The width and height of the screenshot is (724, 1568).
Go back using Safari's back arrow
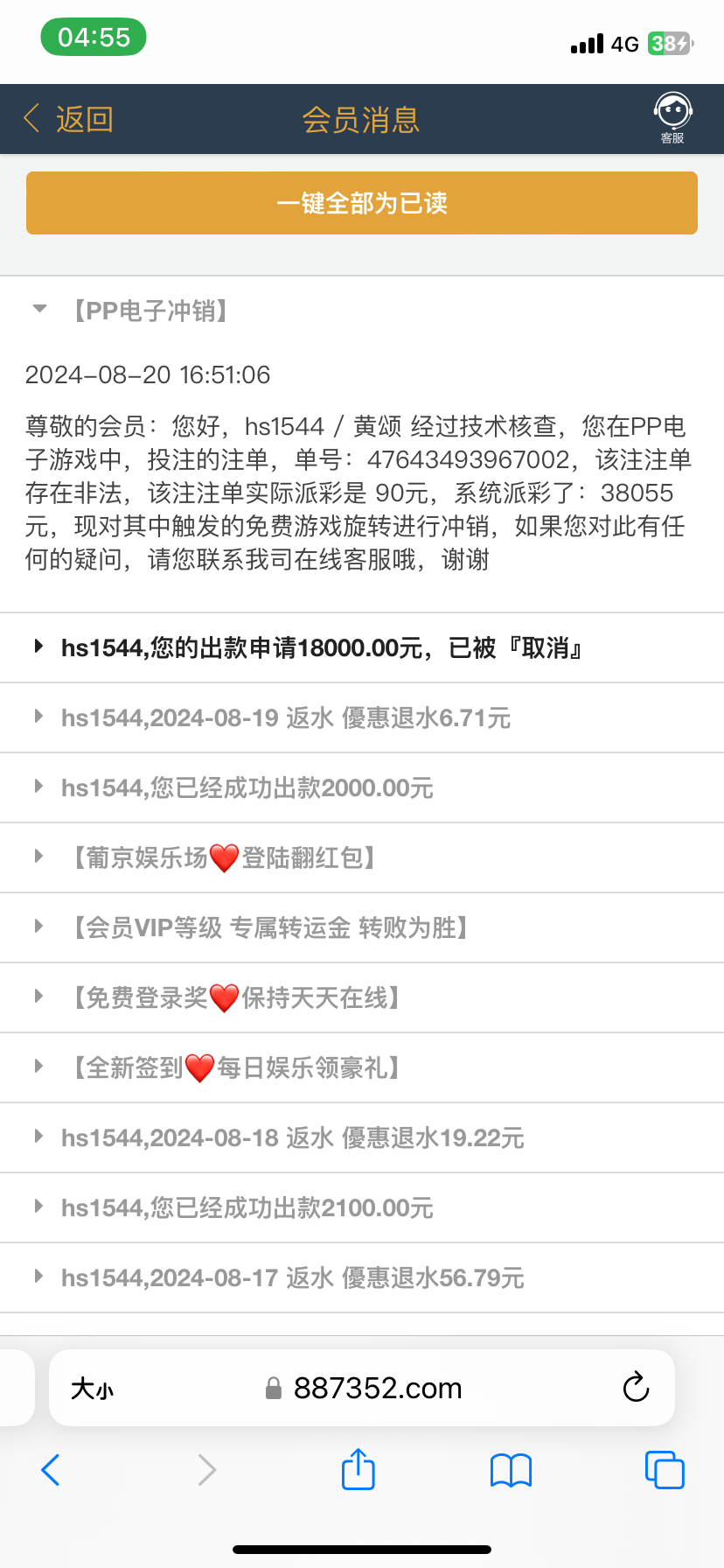point(51,1470)
